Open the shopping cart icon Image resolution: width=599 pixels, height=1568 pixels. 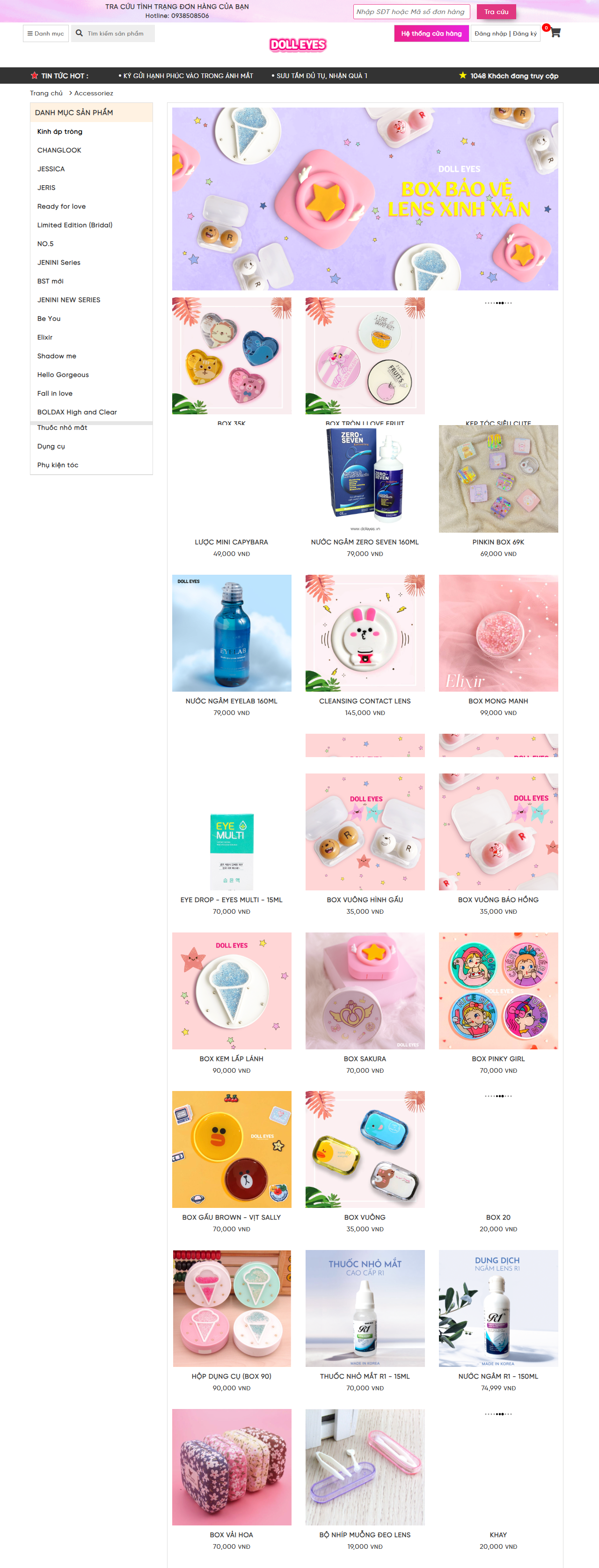pyautogui.click(x=555, y=33)
